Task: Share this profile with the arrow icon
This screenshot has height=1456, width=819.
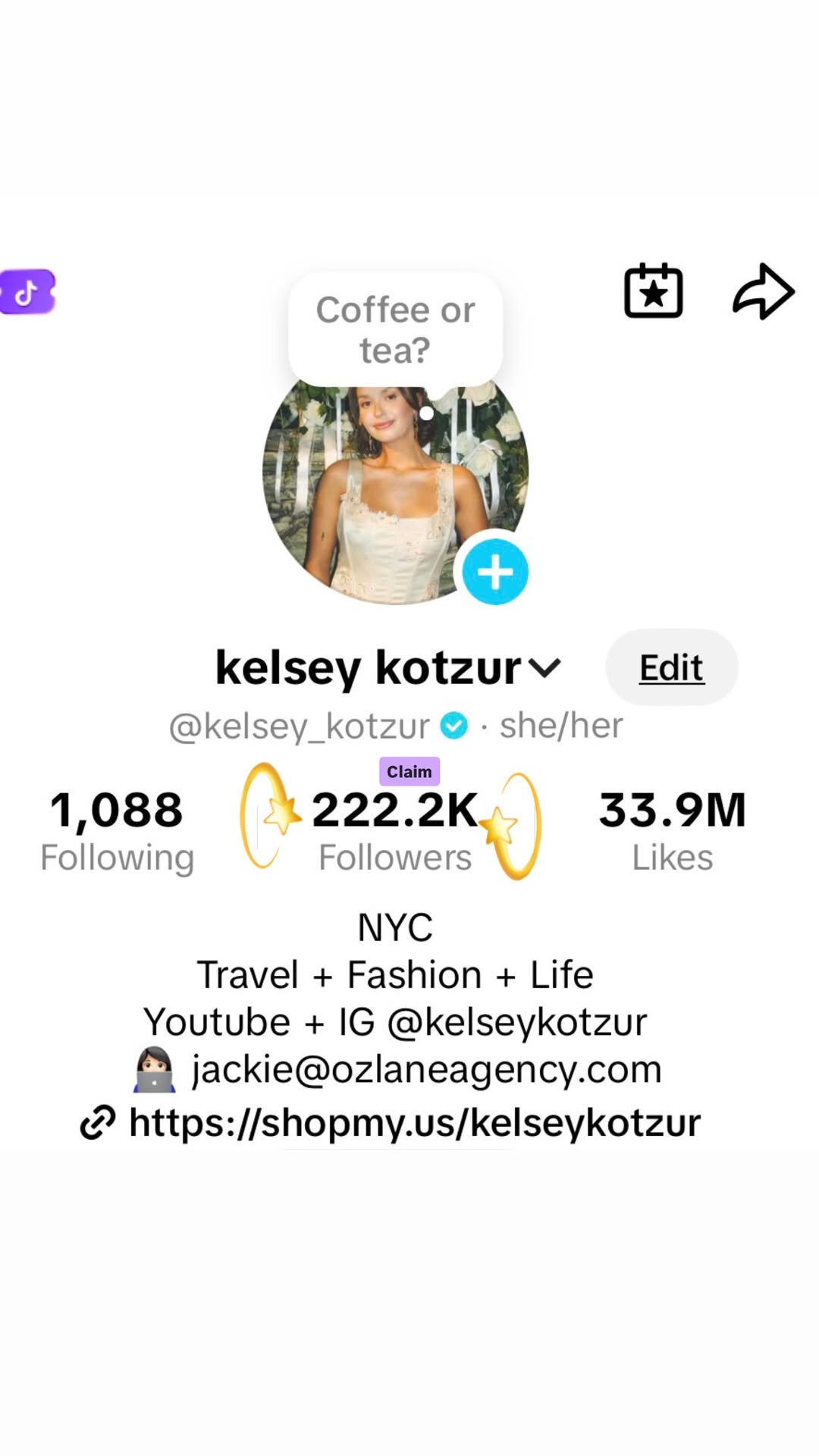Action: pyautogui.click(x=763, y=291)
